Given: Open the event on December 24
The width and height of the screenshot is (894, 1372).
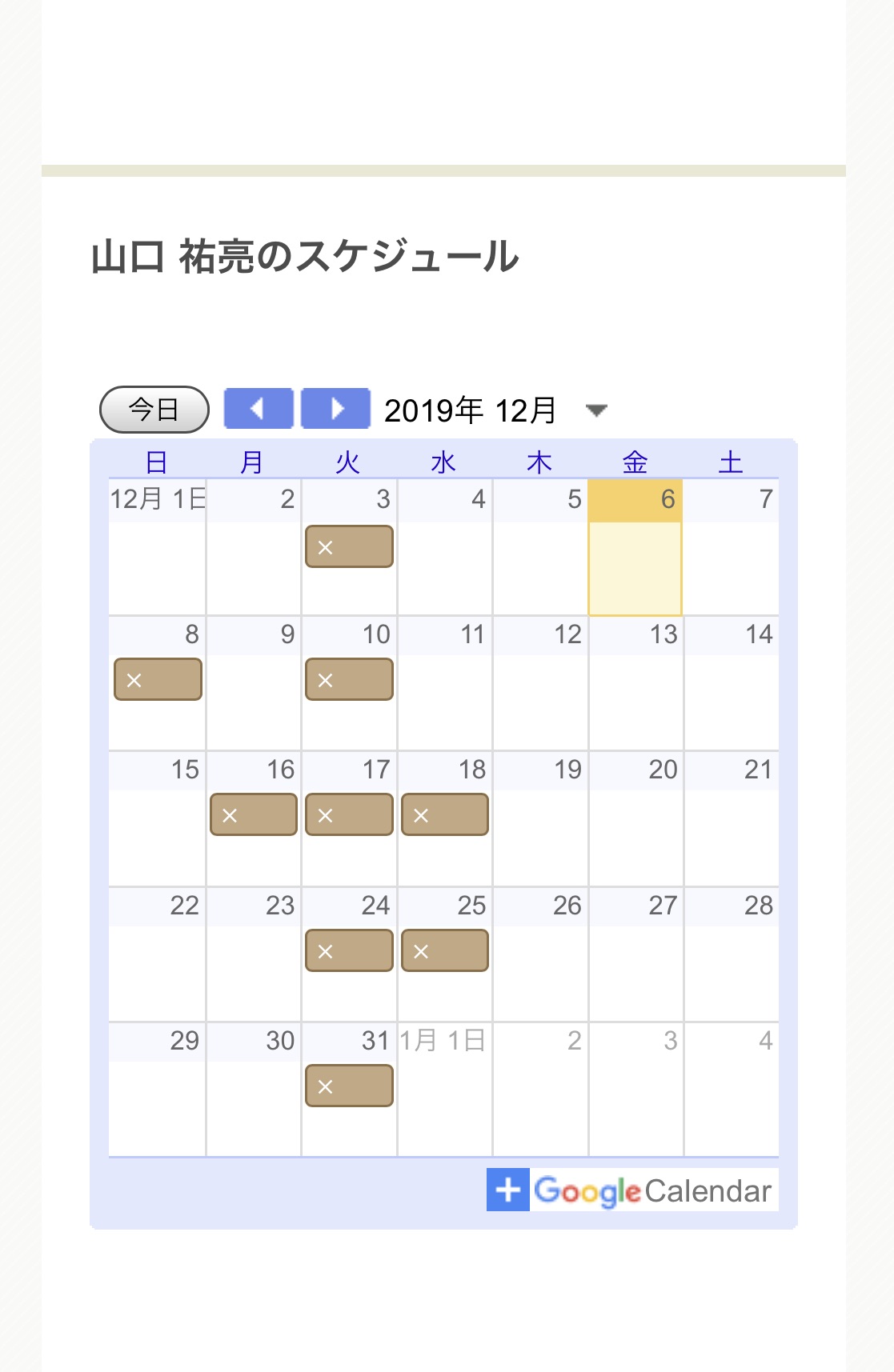Looking at the screenshot, I should [349, 951].
